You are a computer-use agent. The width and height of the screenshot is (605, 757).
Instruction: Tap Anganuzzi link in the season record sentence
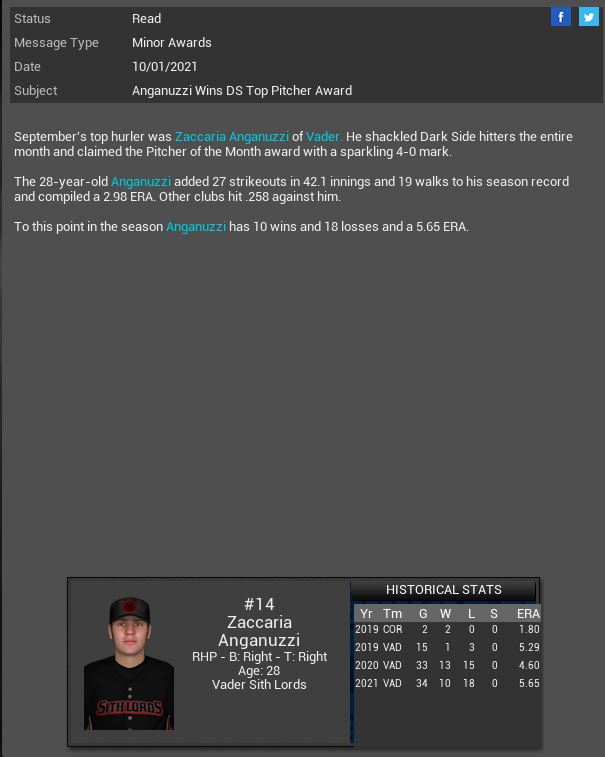point(196,226)
